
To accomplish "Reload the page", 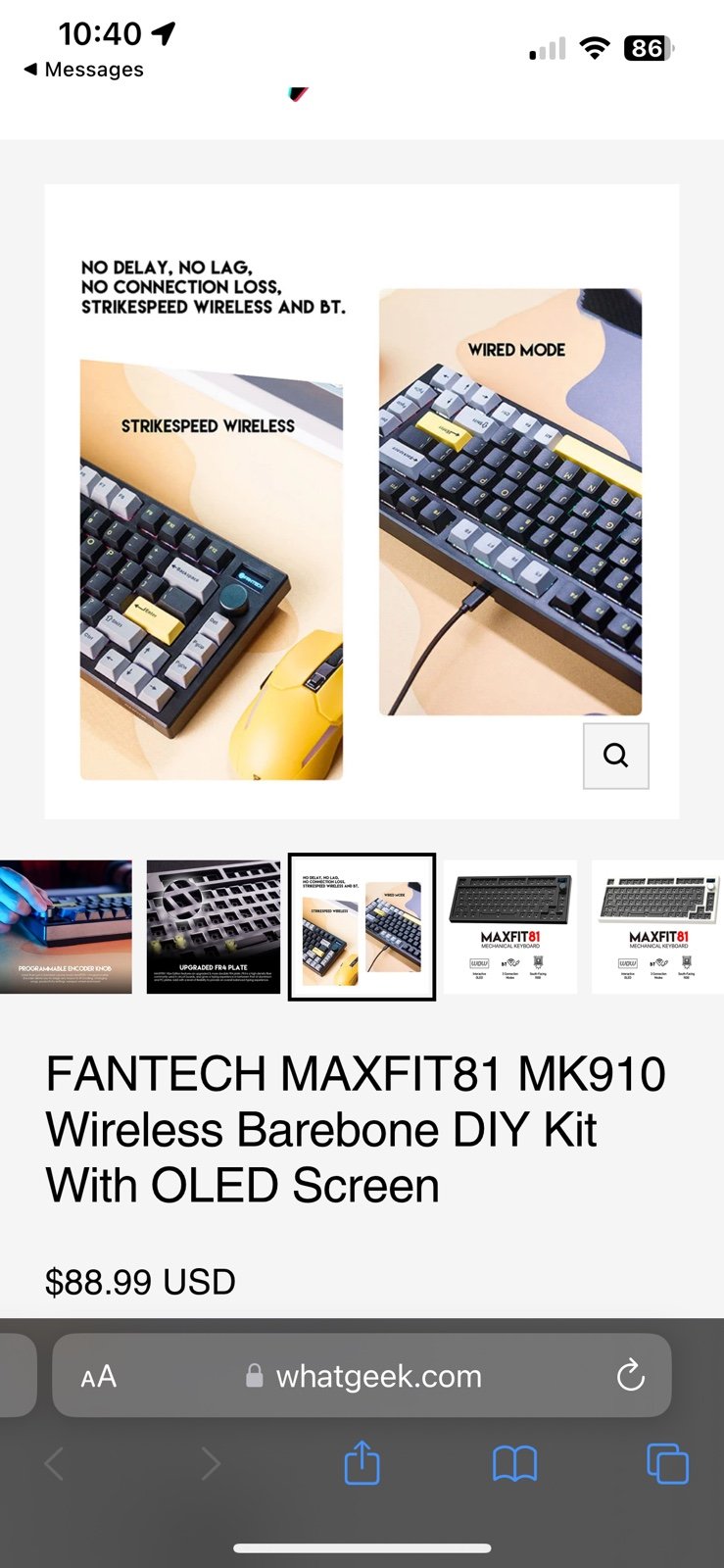I will pos(630,1376).
